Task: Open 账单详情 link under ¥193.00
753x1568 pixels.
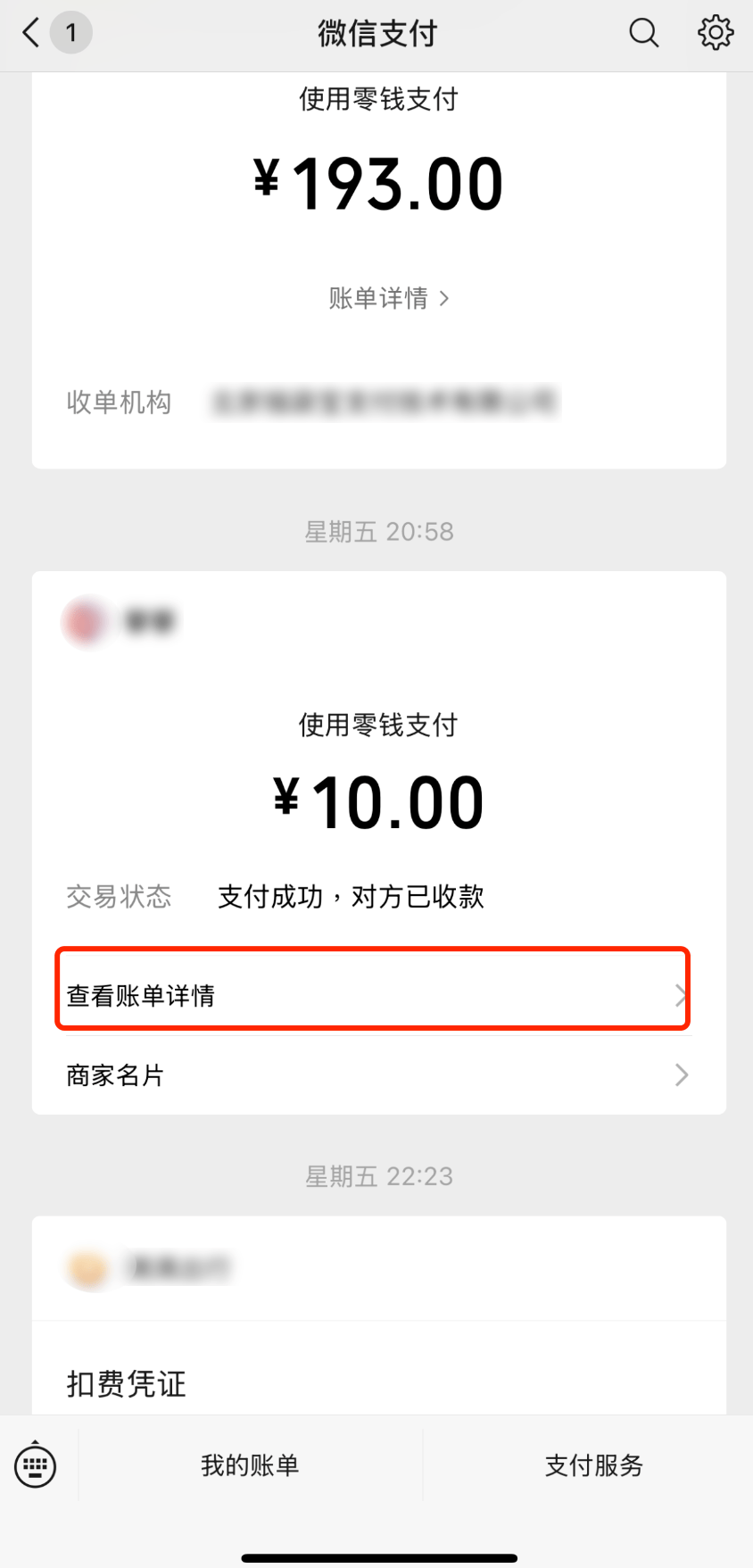Action: point(388,298)
